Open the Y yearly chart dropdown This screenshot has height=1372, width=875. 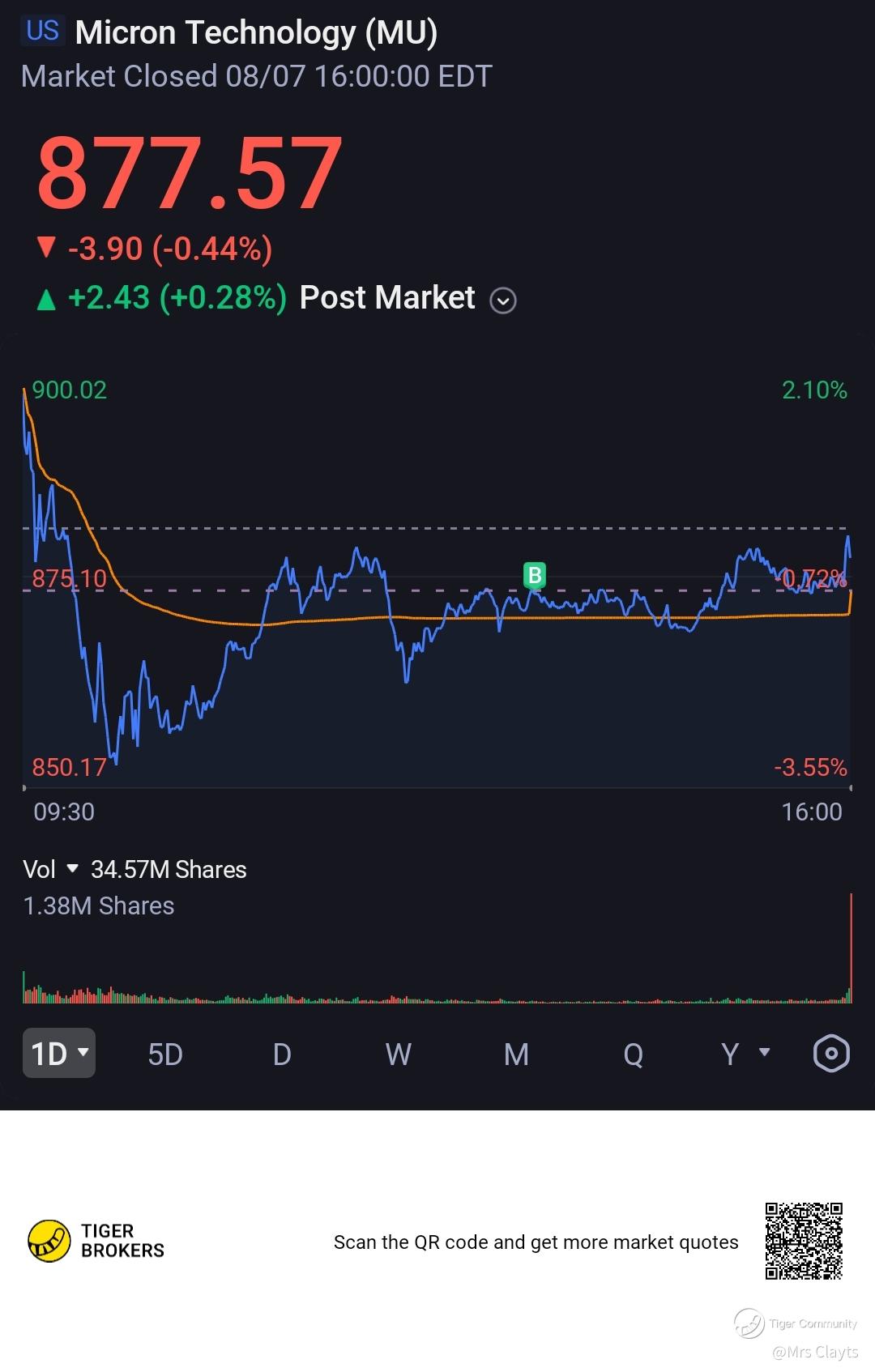(745, 1055)
